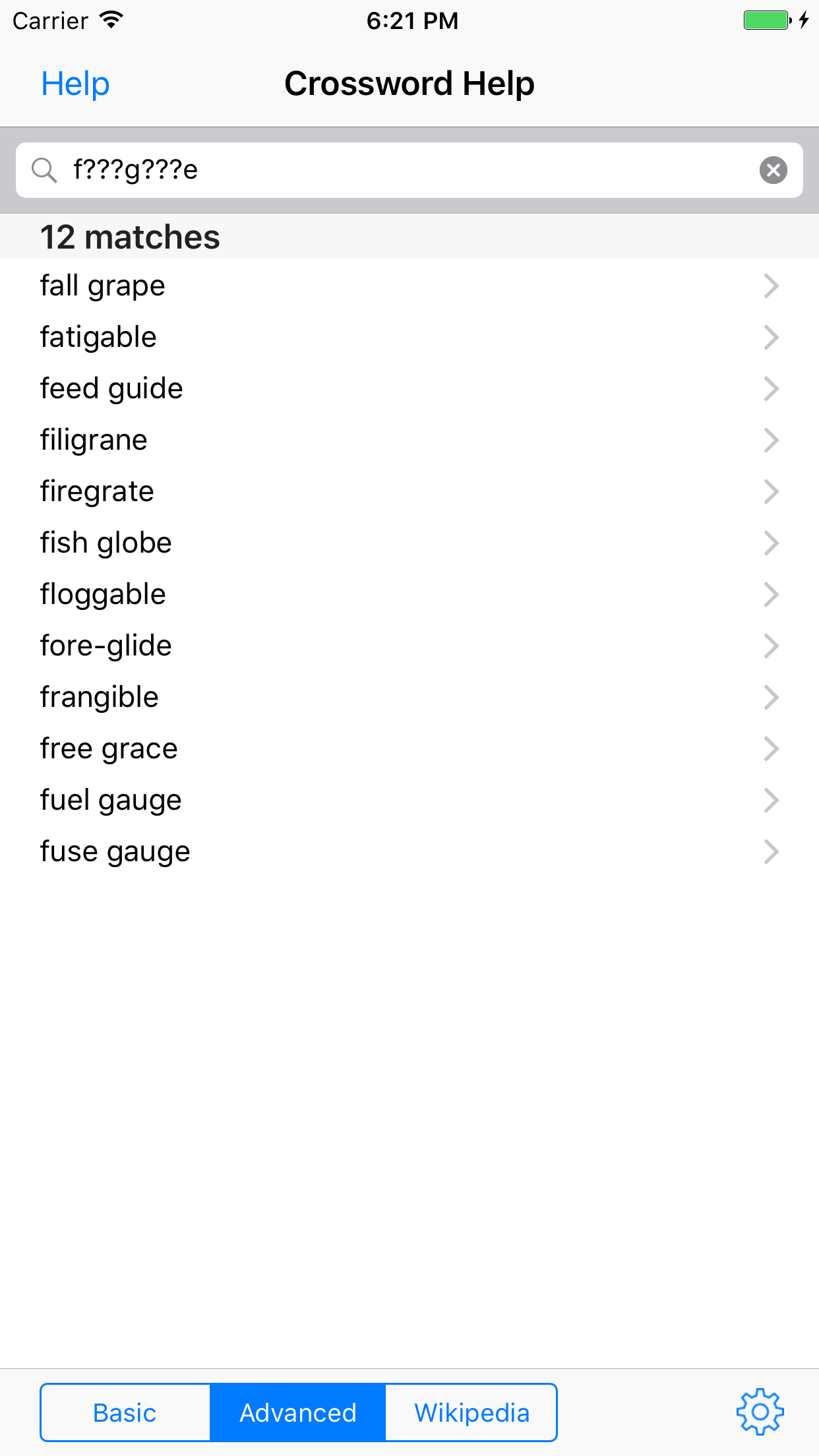Switch to the Basic tab

(125, 1412)
